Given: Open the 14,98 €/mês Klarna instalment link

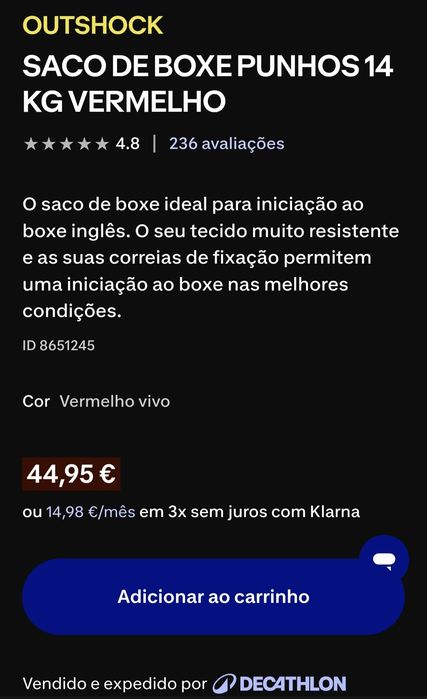Looking at the screenshot, I should (x=91, y=511).
